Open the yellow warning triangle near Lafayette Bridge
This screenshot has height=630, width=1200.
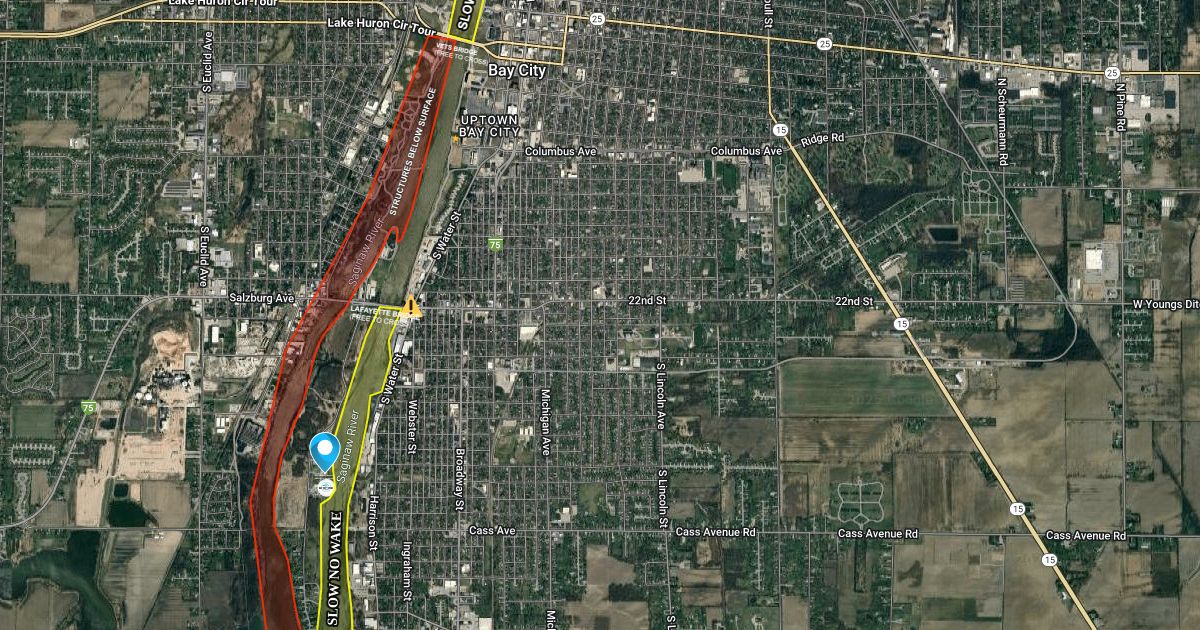pyautogui.click(x=411, y=307)
